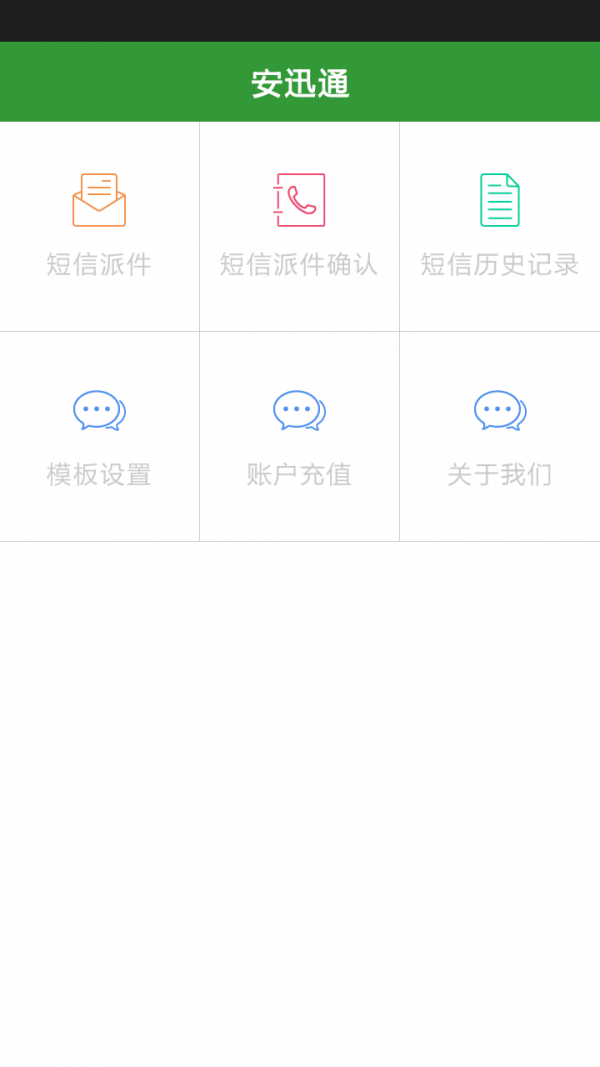Go to 模板设置
Viewport: 600px width, 1067px height.
pyautogui.click(x=99, y=437)
